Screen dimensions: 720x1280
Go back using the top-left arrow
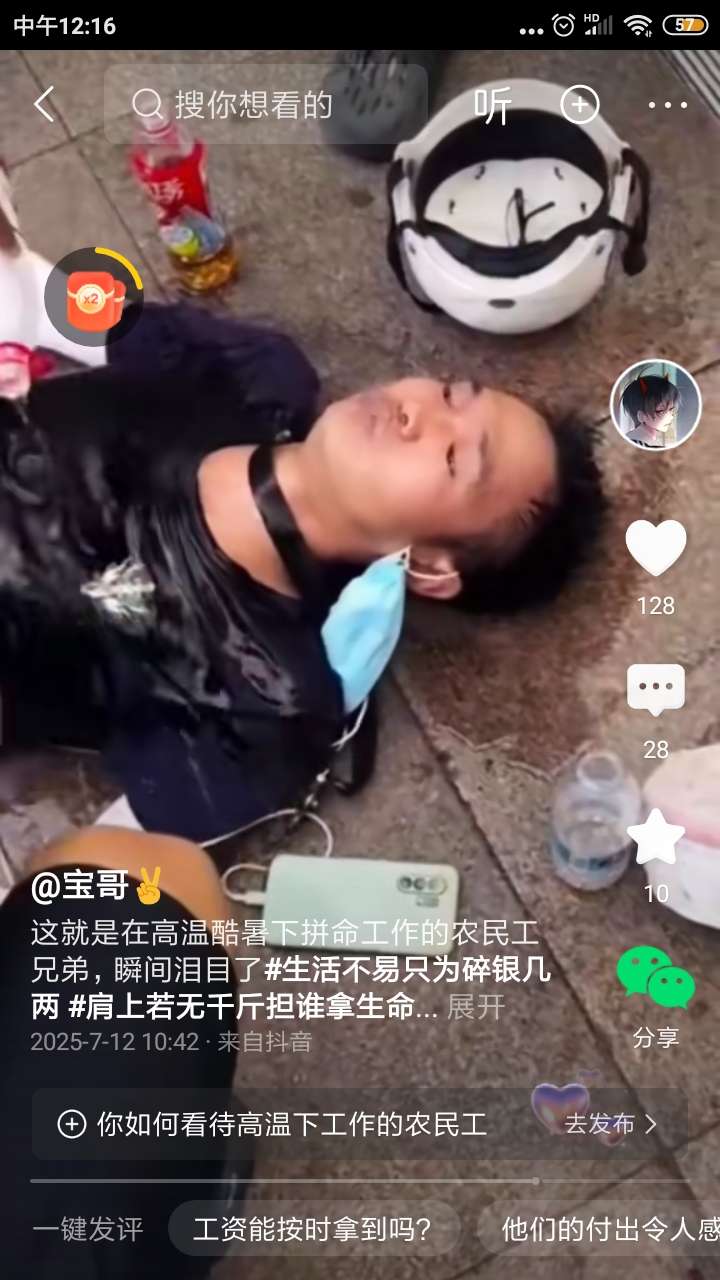tap(44, 104)
